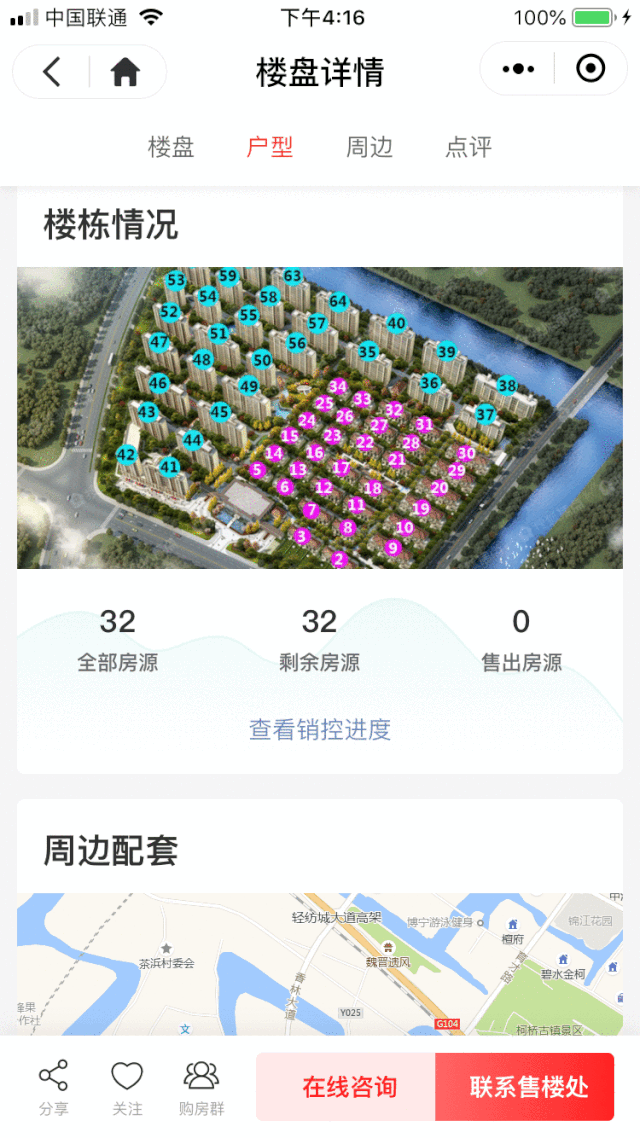Switch to the 周边 tab
The width and height of the screenshot is (640, 1138).
tap(369, 147)
